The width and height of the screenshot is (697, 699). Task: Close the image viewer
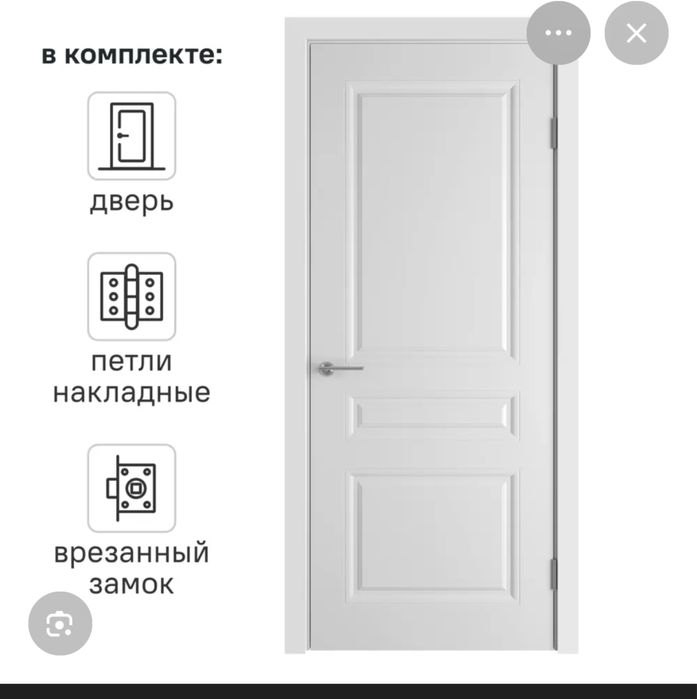(x=636, y=33)
